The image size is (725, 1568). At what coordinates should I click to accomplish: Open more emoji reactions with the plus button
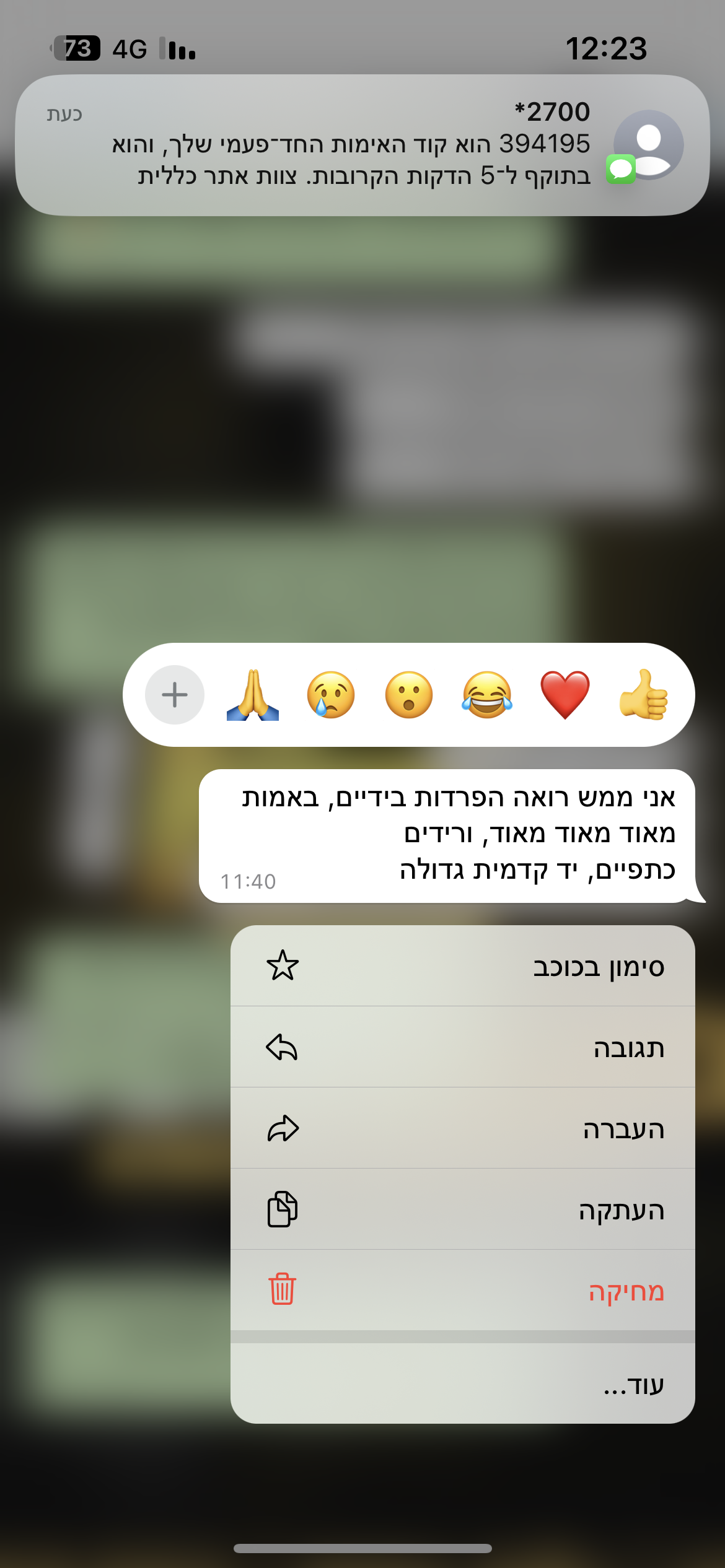pyautogui.click(x=175, y=695)
